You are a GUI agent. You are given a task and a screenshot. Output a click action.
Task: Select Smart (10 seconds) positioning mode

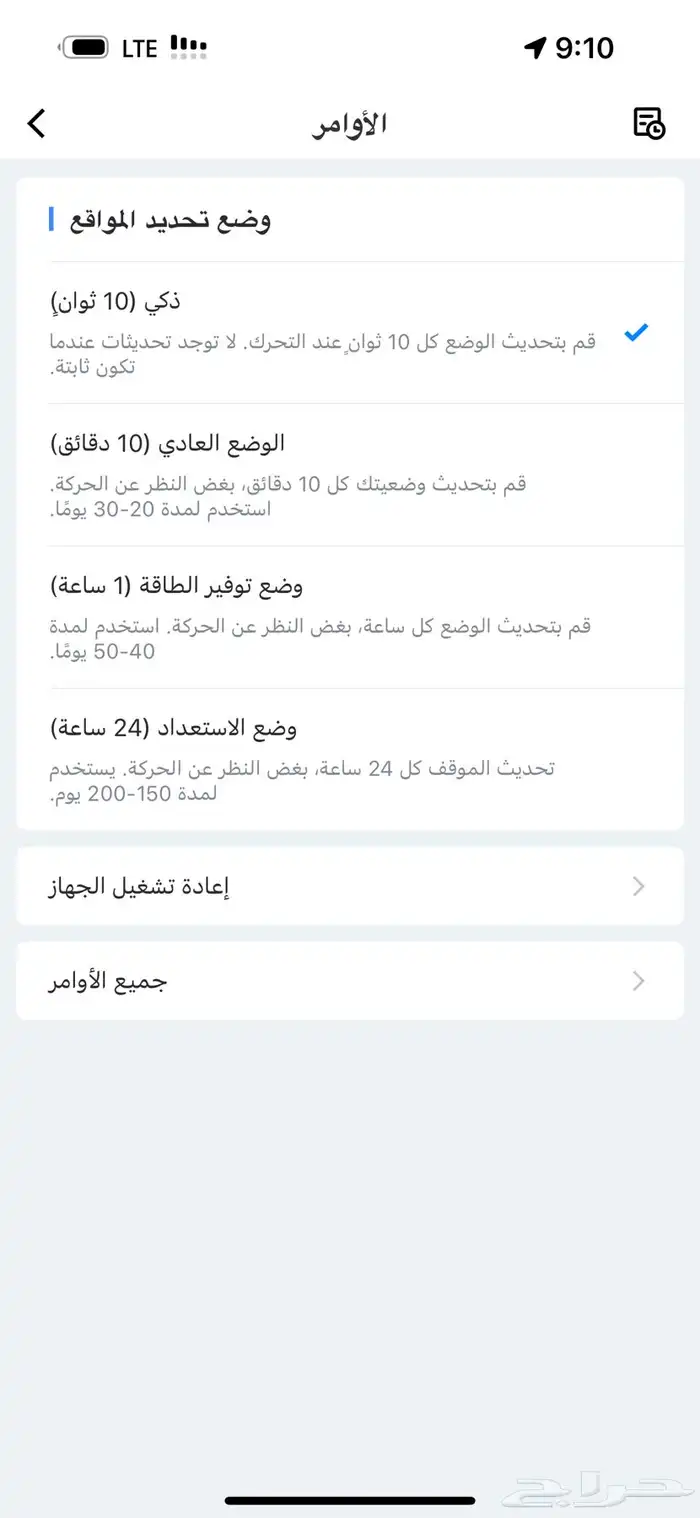tap(350, 333)
